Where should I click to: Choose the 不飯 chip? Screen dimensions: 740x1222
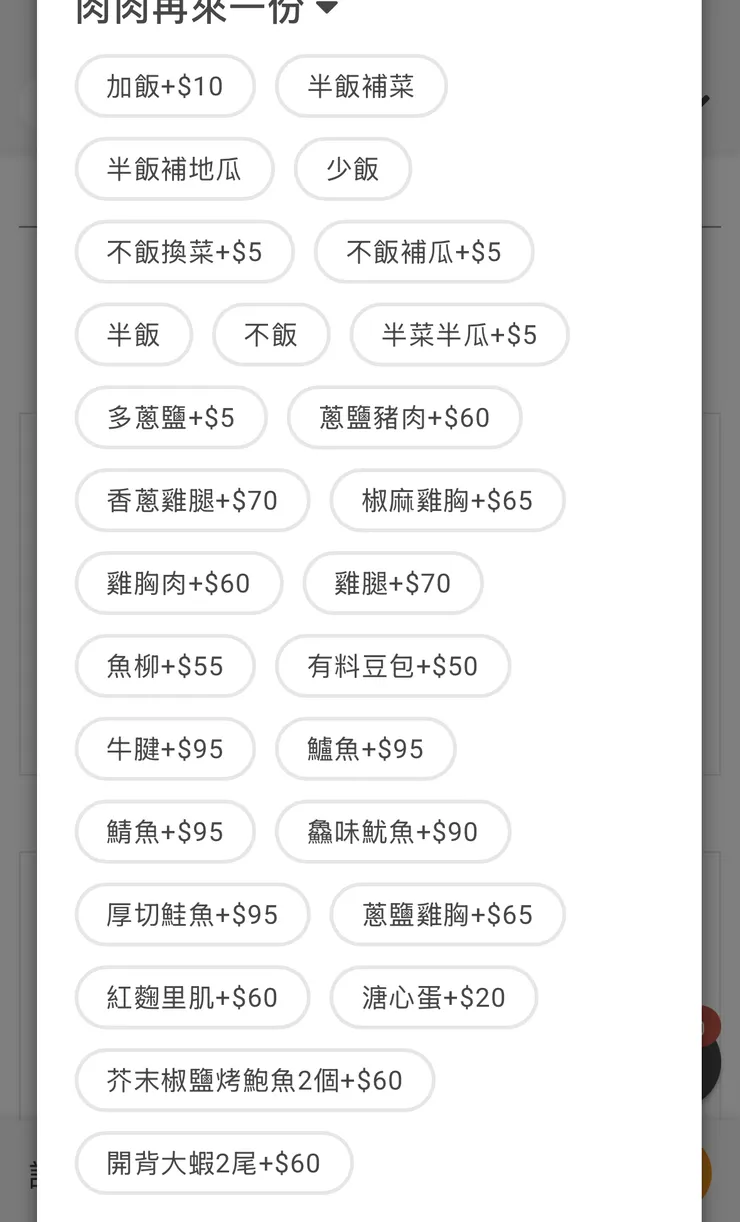[271, 335]
